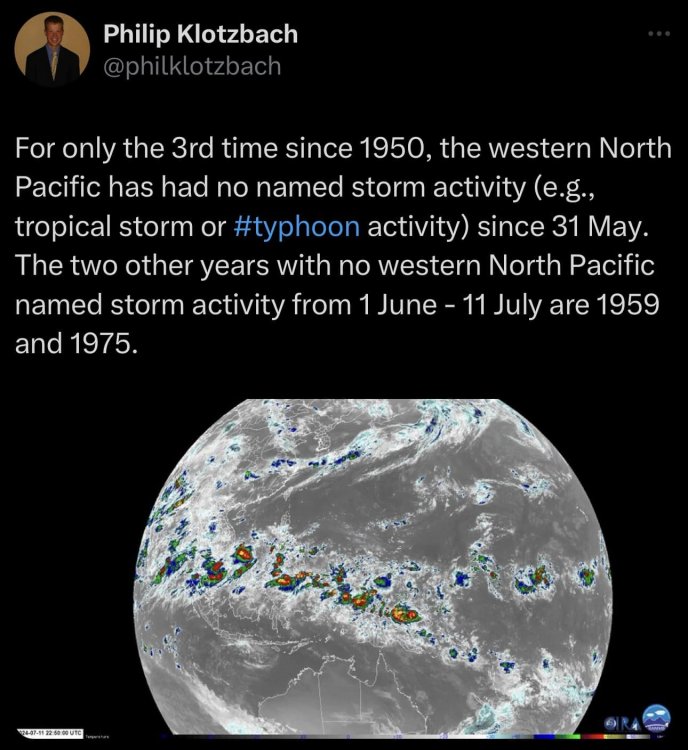The width and height of the screenshot is (688, 750).
Task: View the satellite image attached to the tweet
Action: pyautogui.click(x=373, y=570)
